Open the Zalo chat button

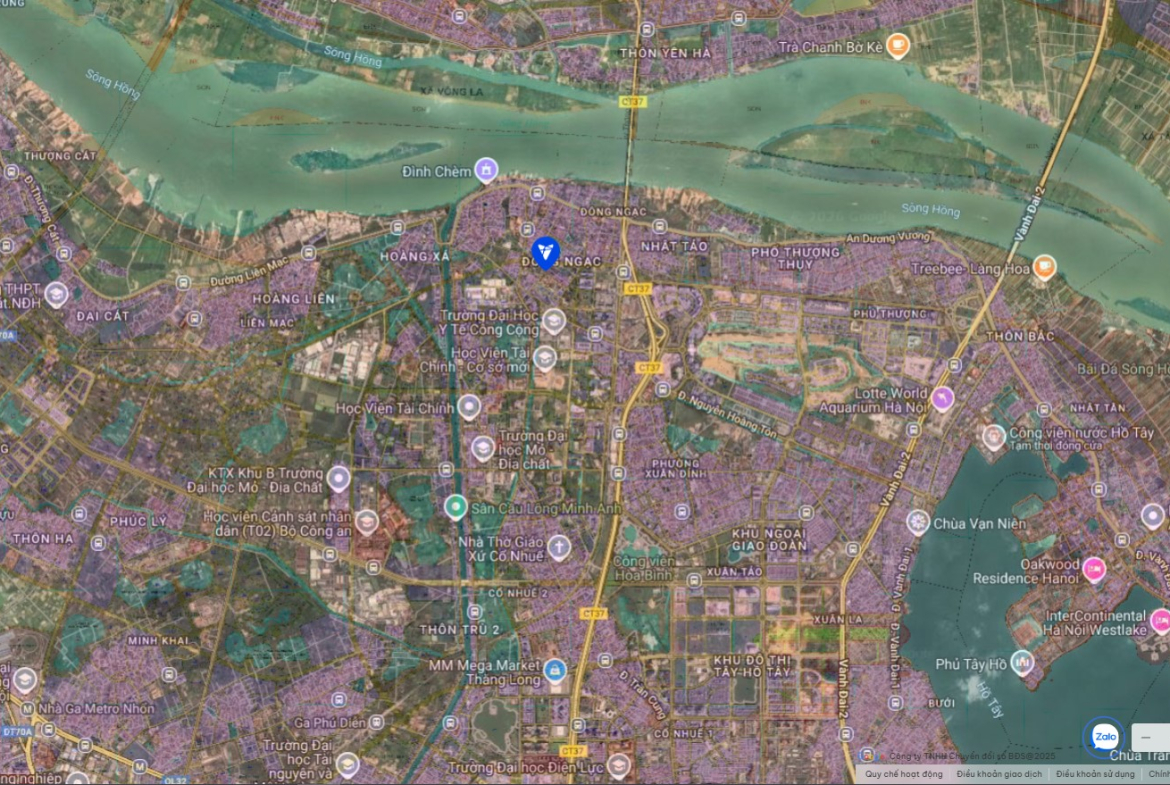1105,738
